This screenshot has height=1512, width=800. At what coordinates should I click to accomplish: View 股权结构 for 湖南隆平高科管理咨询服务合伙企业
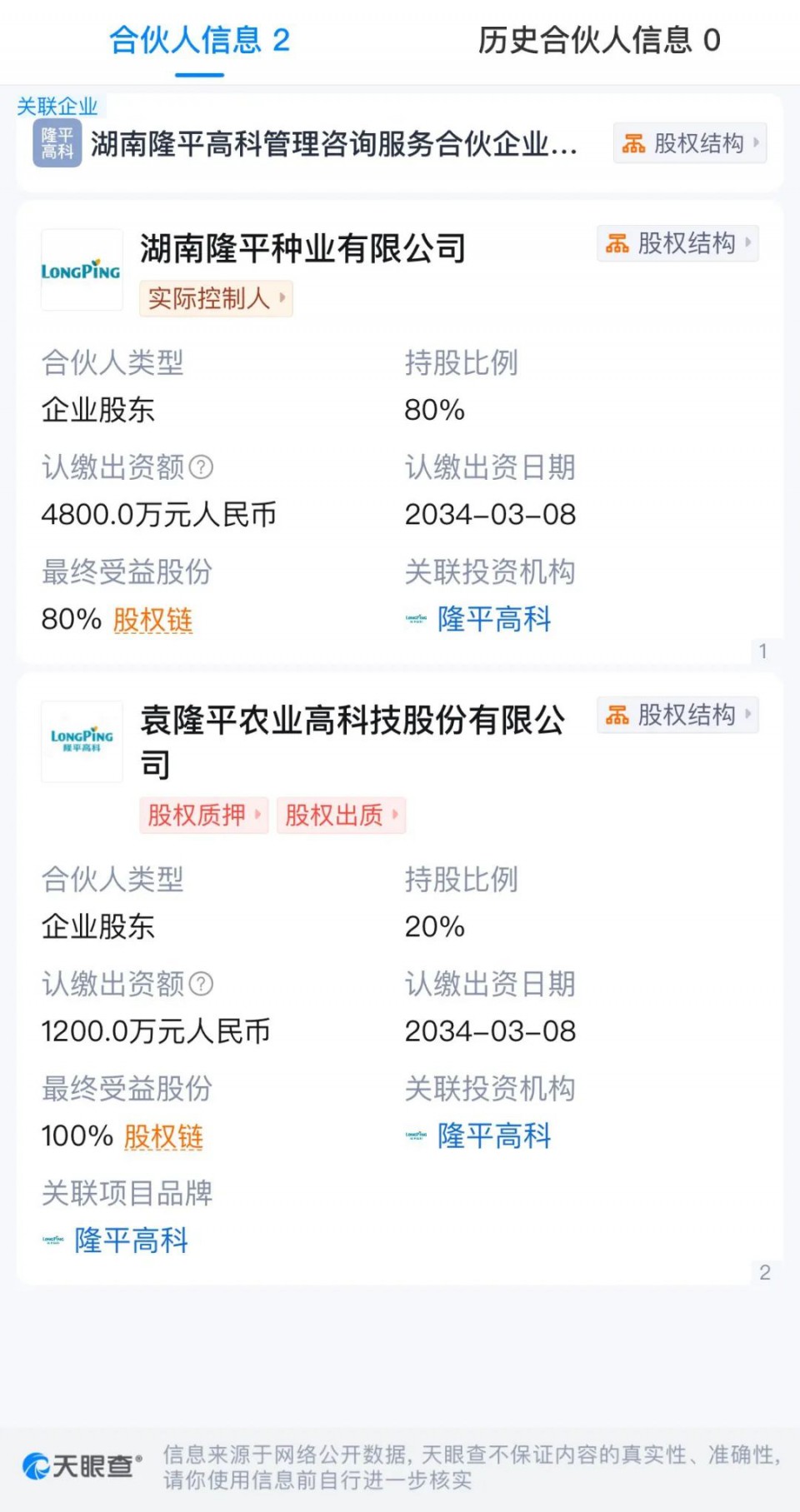(690, 143)
